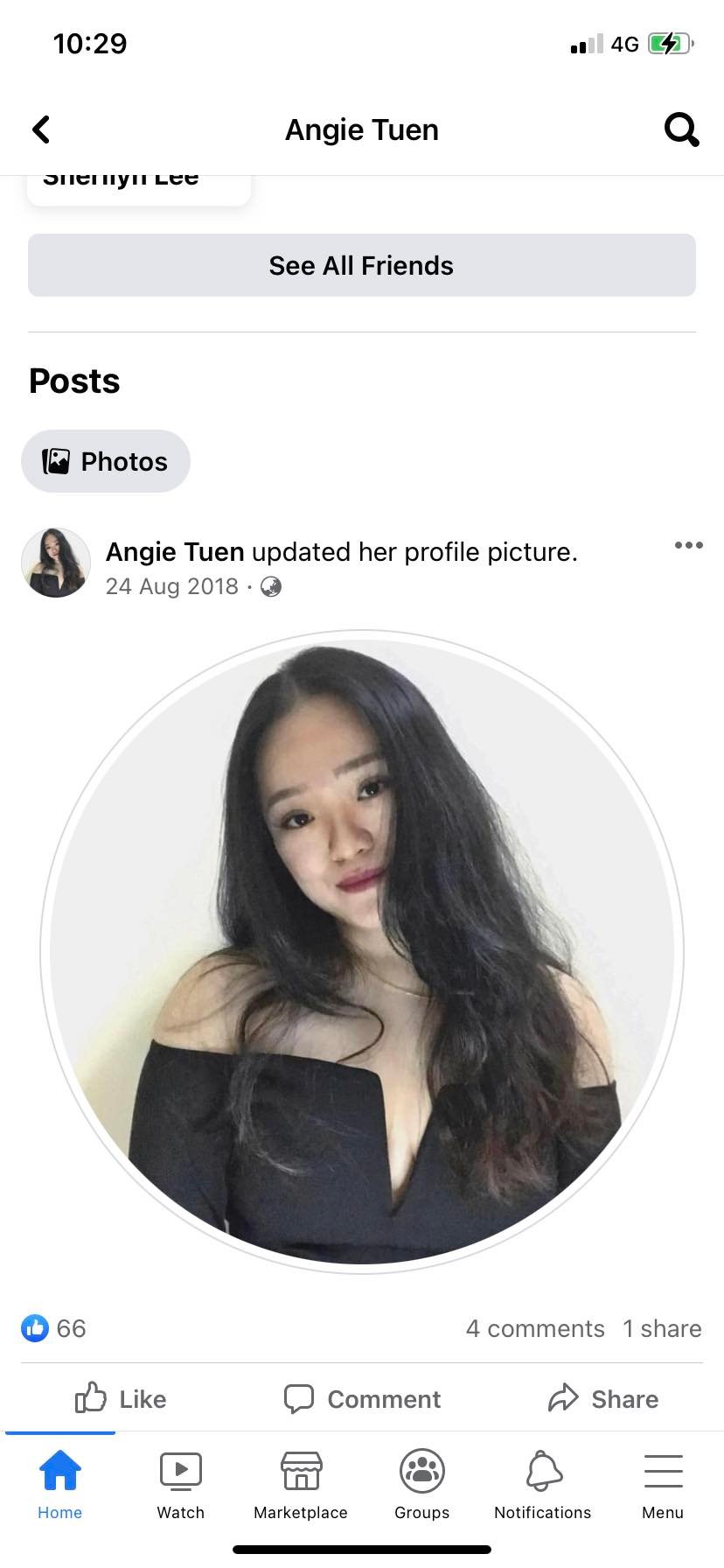View who reacted with 66 likes
Viewport: 724px width, 1568px height.
(x=54, y=1328)
